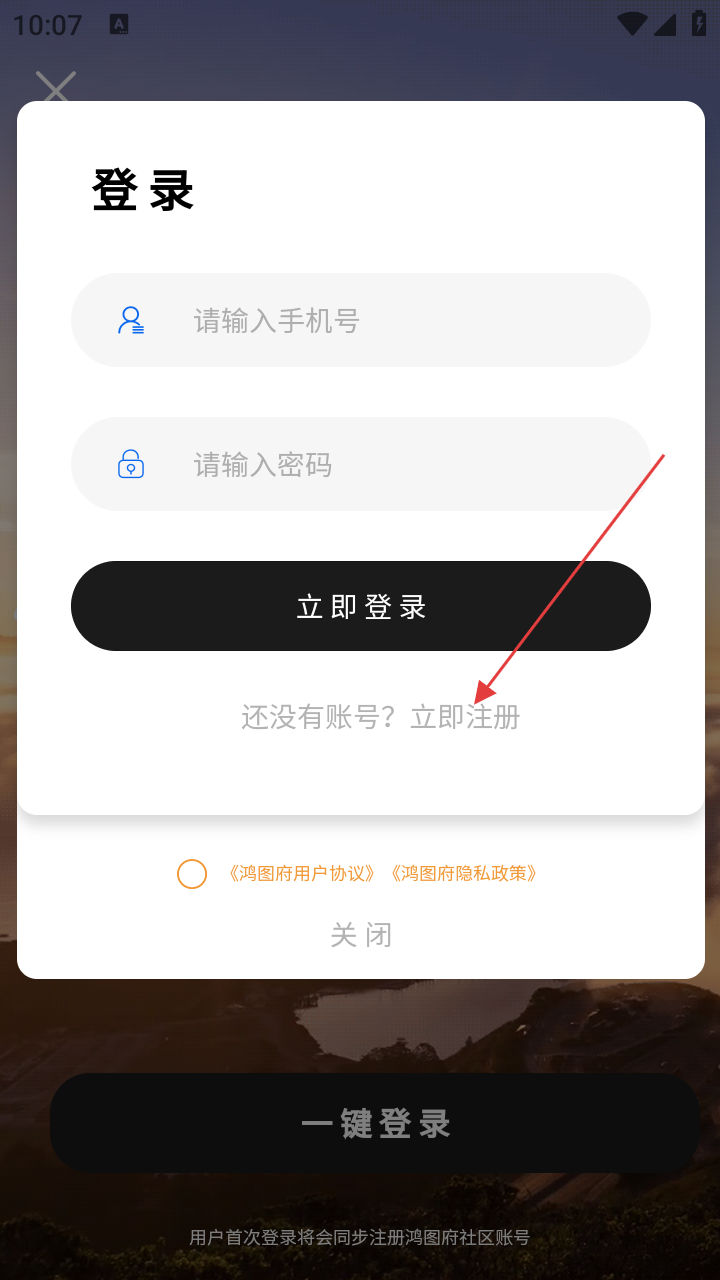Open the 立即注册 register link
Screen dimensions: 720x1280
[466, 717]
